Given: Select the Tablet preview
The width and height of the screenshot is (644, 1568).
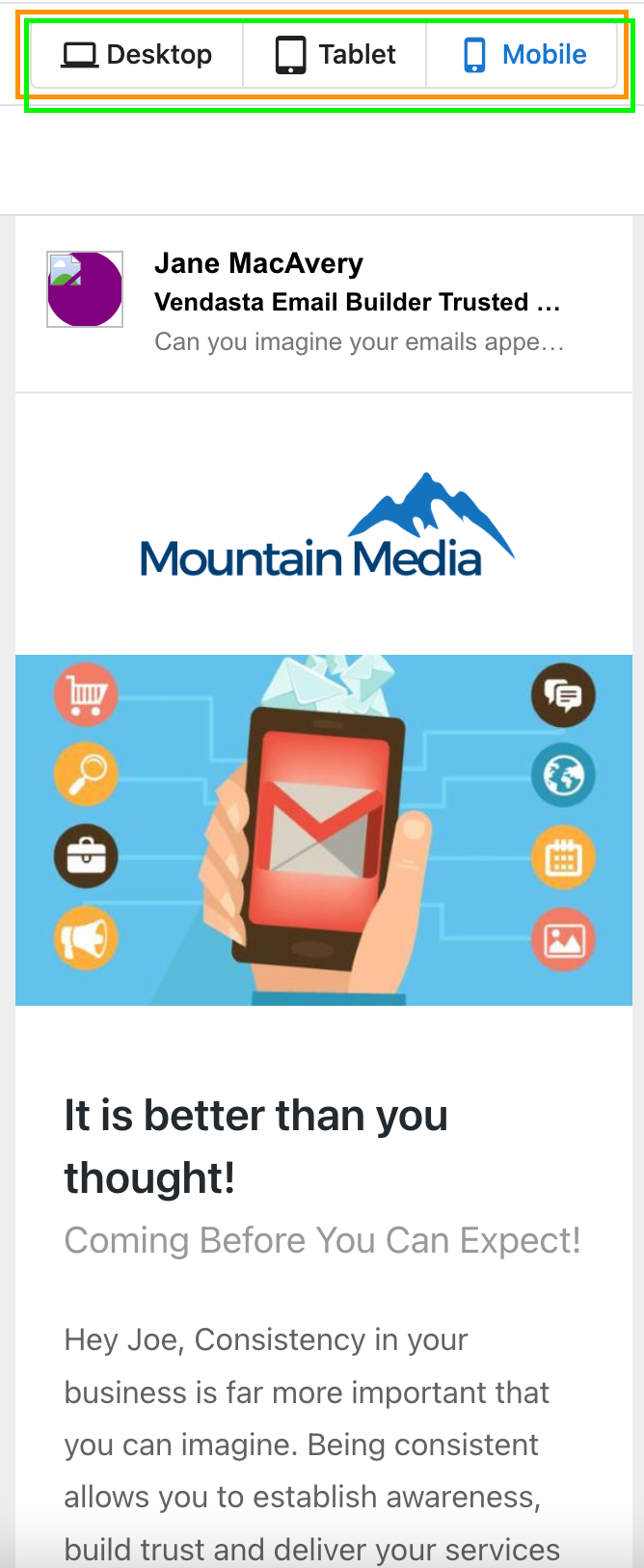Looking at the screenshot, I should click(x=335, y=55).
